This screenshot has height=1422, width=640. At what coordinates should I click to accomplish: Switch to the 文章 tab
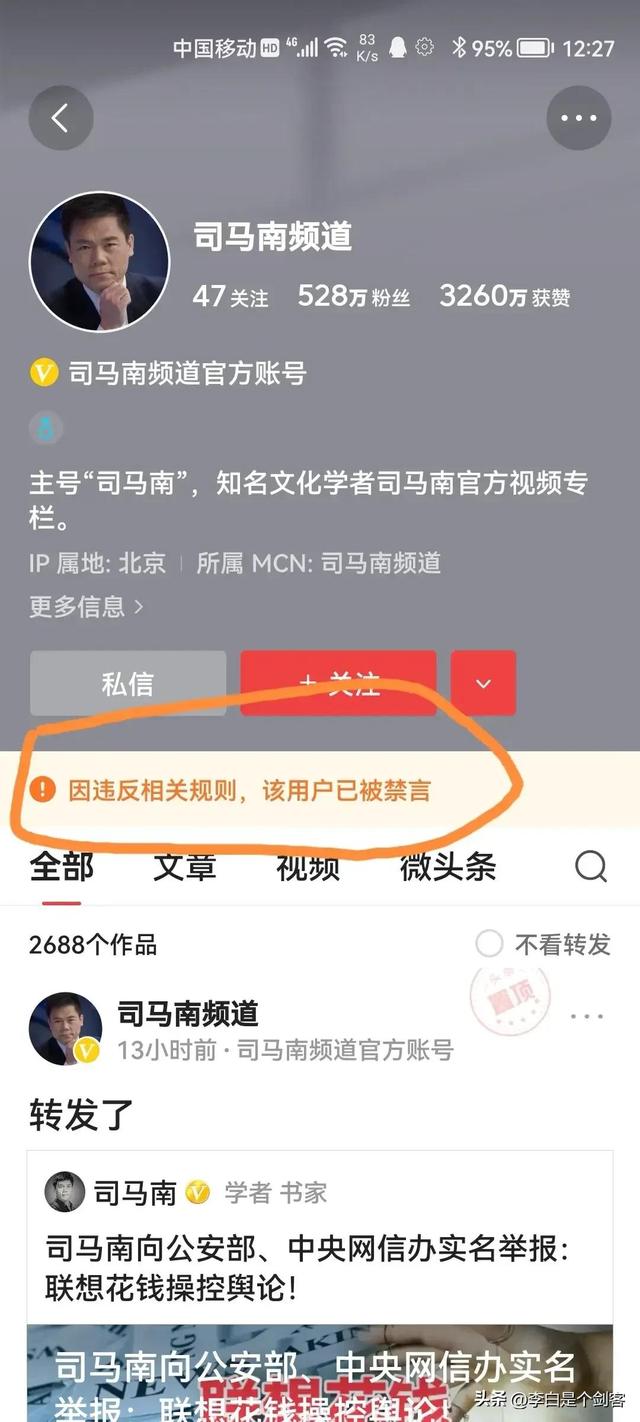(x=185, y=866)
